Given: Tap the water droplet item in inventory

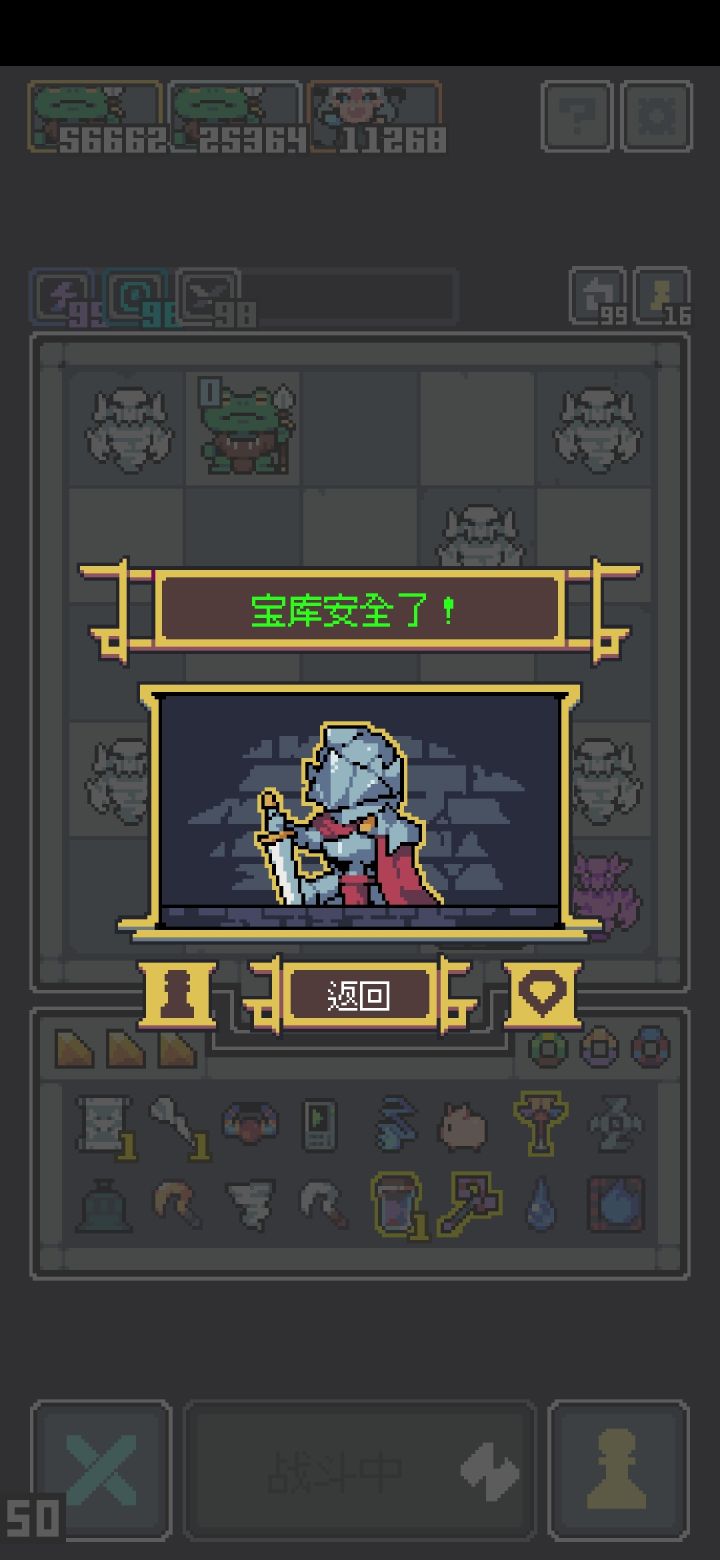Looking at the screenshot, I should coord(540,1203).
